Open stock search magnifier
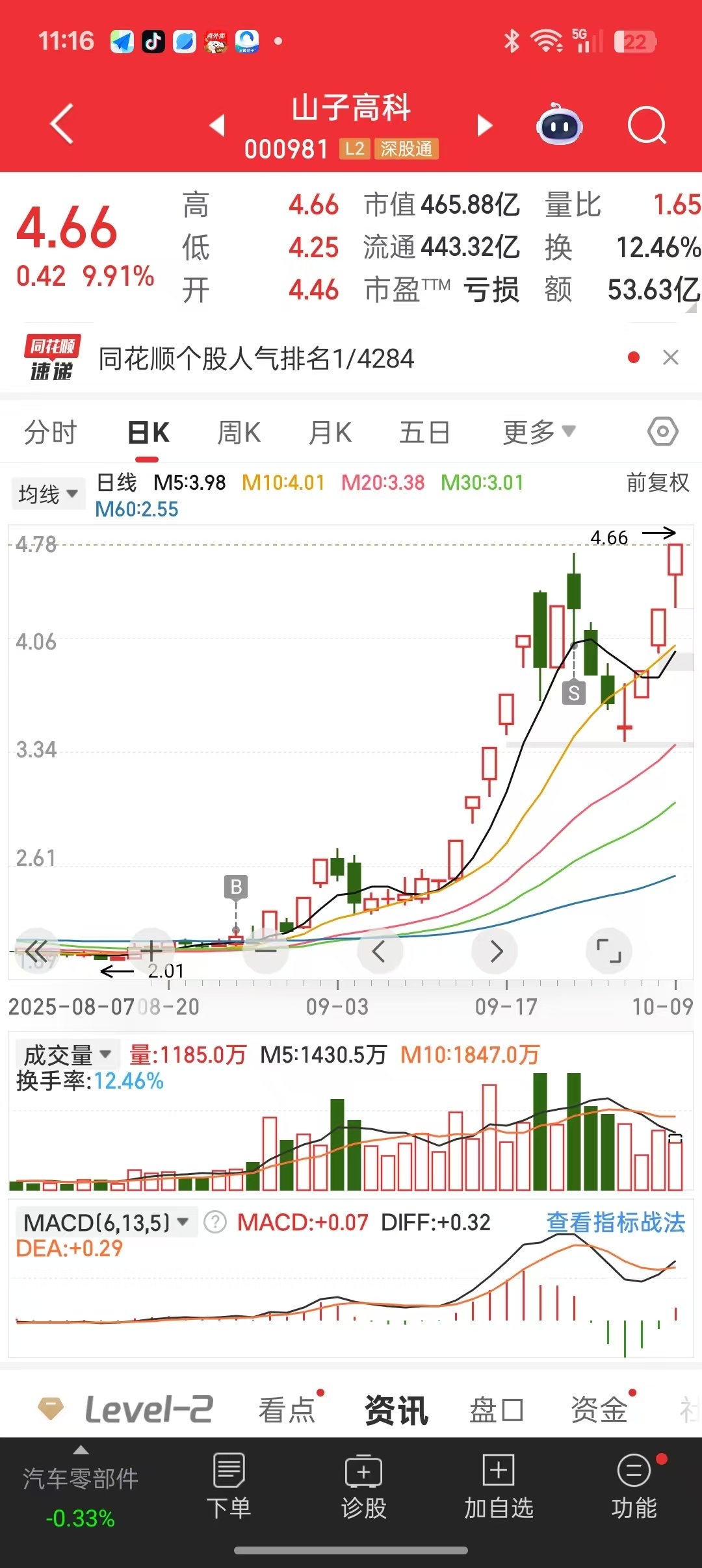Image resolution: width=702 pixels, height=1568 pixels. pos(647,125)
